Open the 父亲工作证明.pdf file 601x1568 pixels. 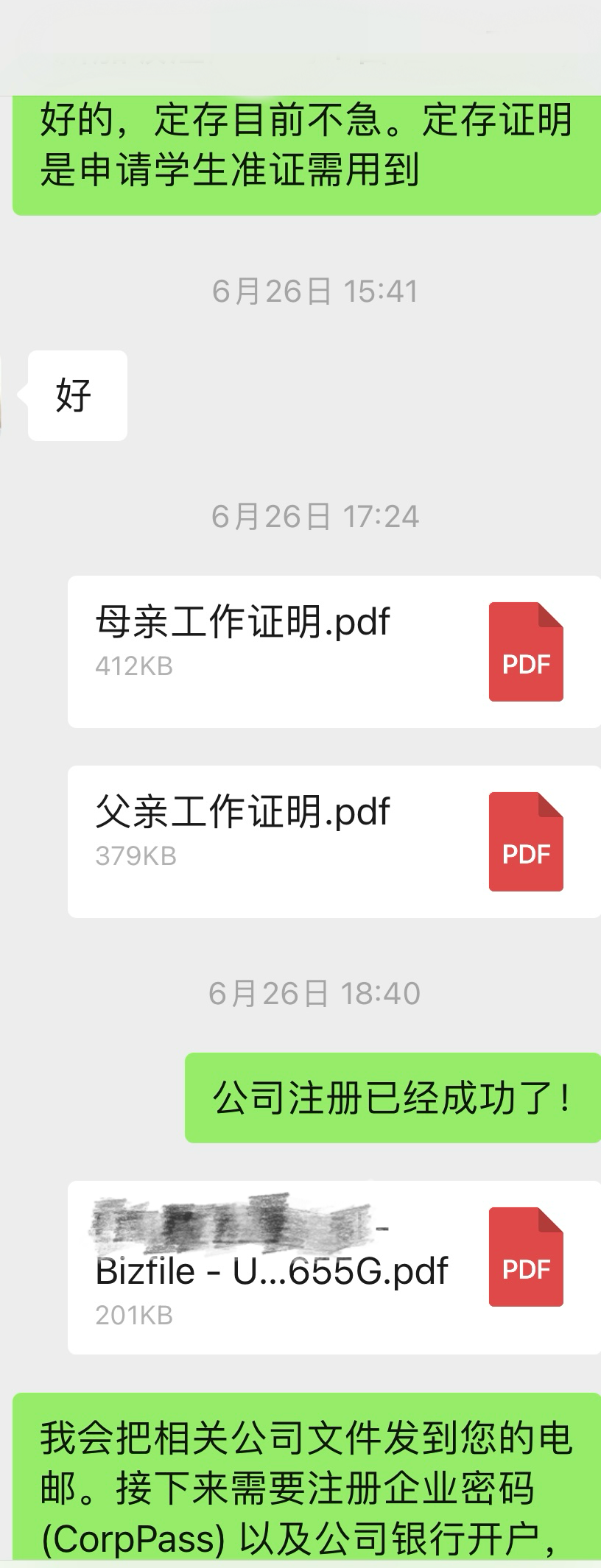pos(333,841)
